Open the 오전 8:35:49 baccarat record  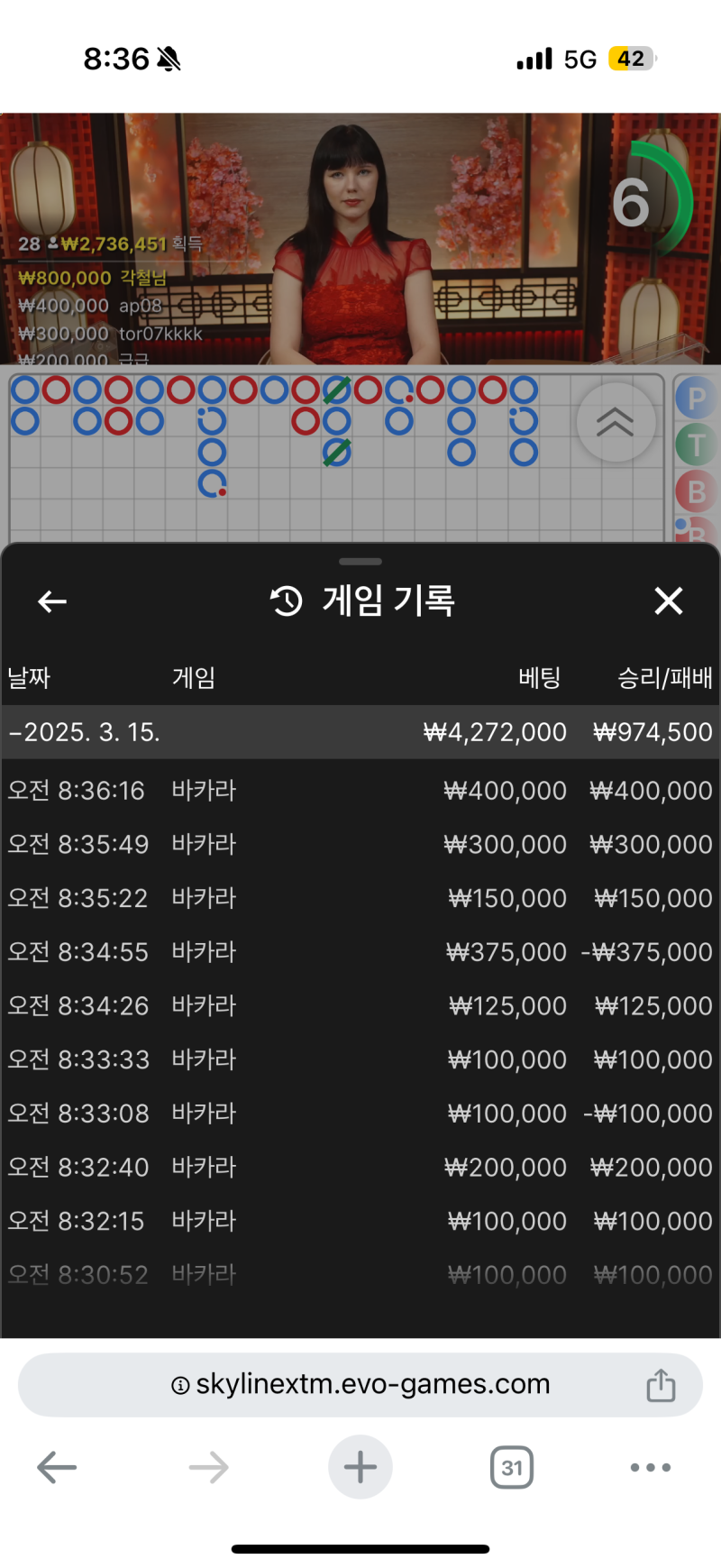tap(360, 845)
